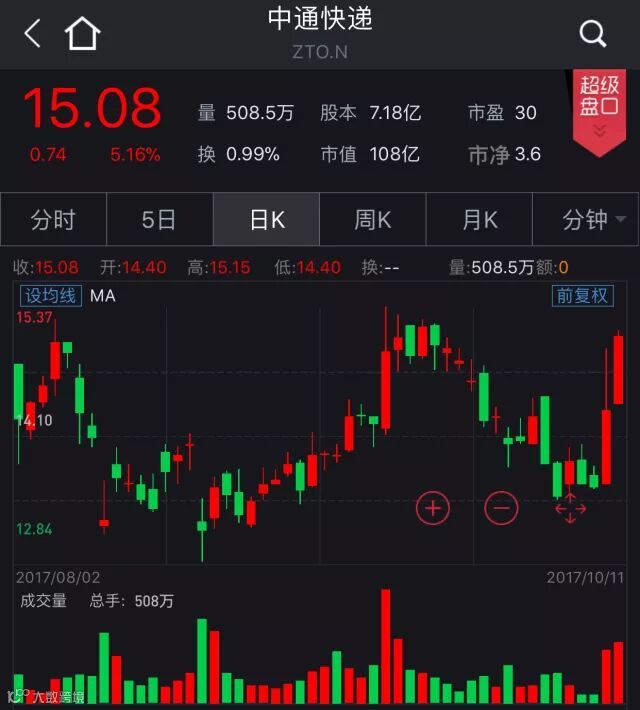Screen dimensions: 640x710
Task: Switch to the 周K tab
Action: [373, 220]
